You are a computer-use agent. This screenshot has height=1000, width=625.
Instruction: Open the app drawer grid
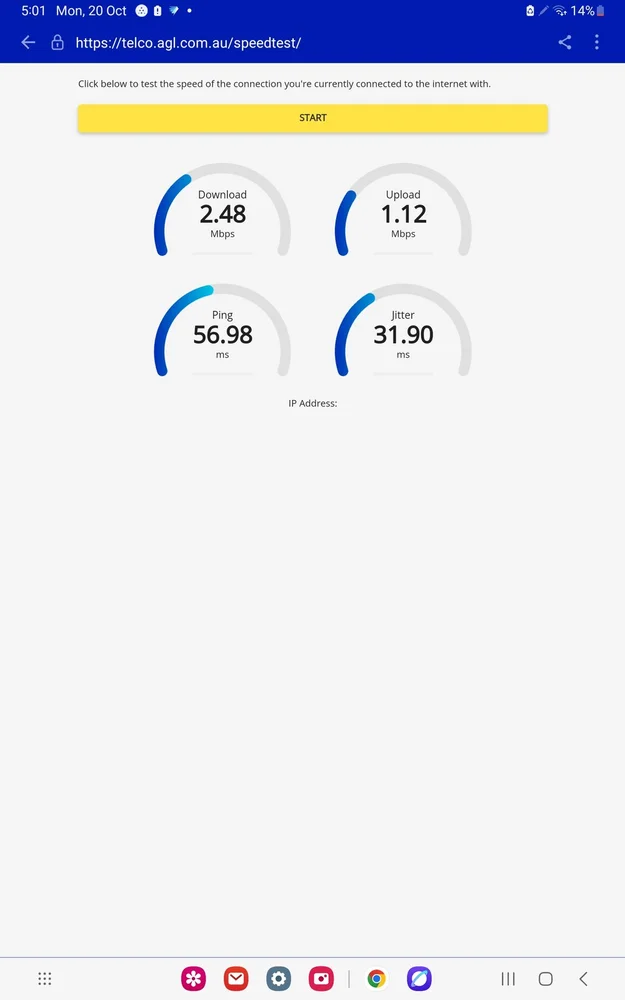tap(44, 979)
